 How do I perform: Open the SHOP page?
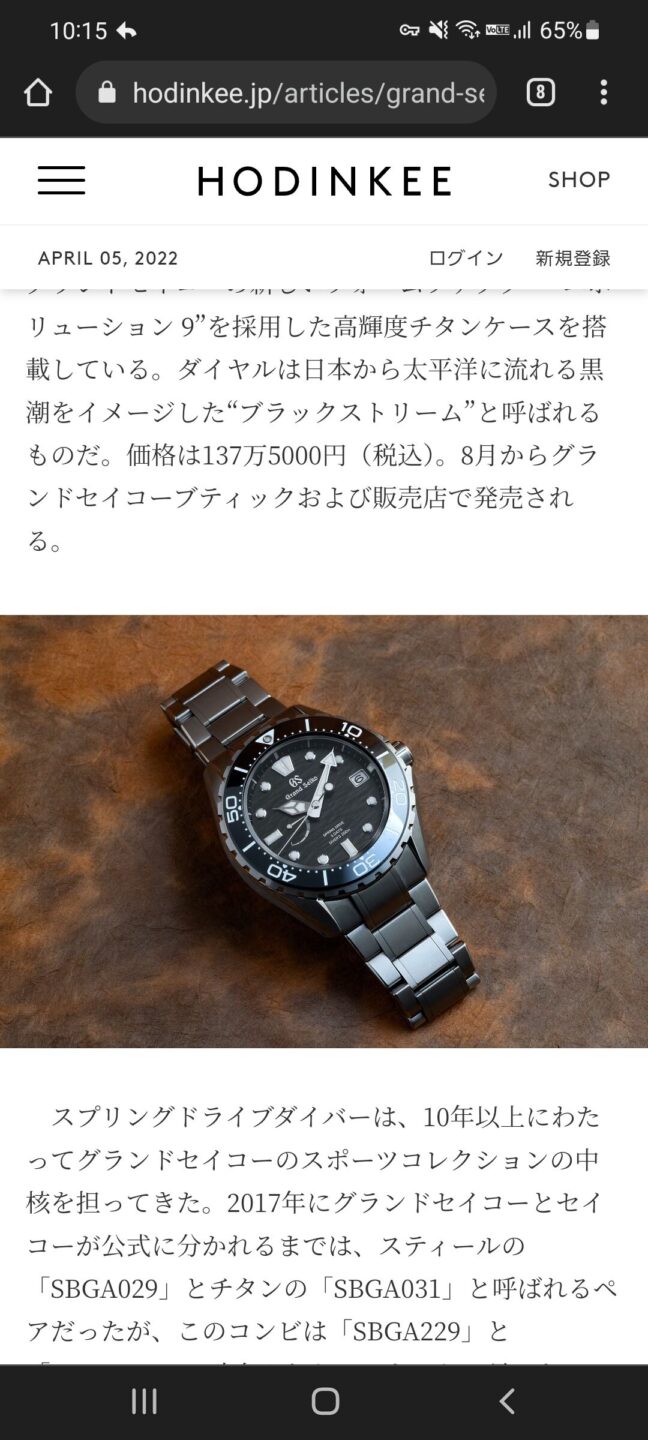tap(578, 180)
